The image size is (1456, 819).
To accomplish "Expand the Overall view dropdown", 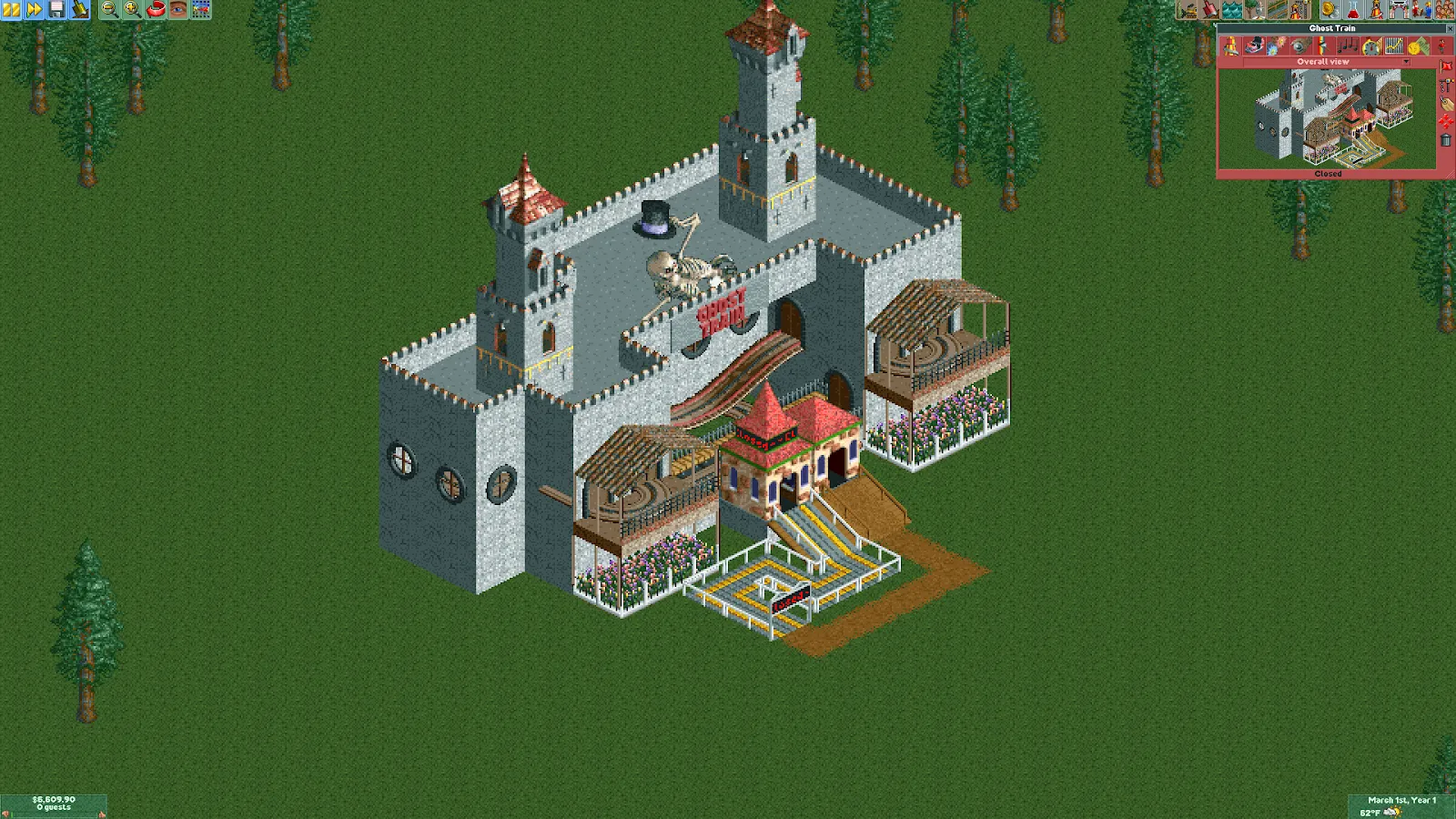I will (1406, 62).
